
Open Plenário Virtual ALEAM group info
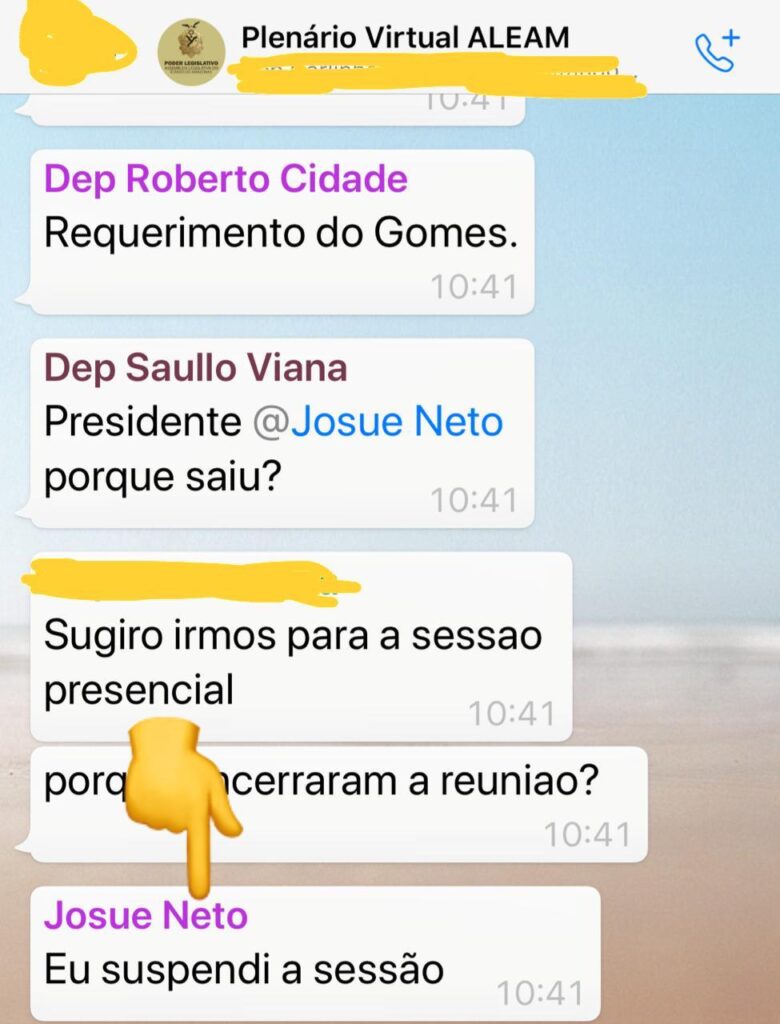[405, 39]
